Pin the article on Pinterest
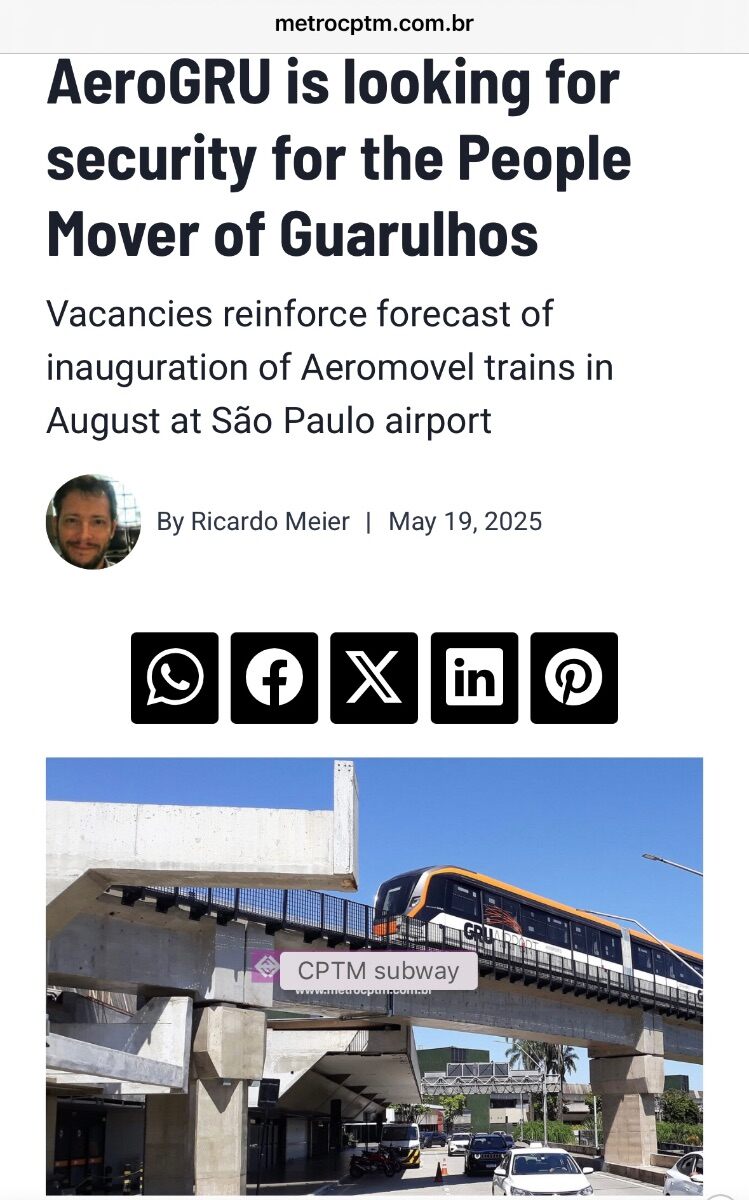Viewport: 749px width, 1200px height. pyautogui.click(x=574, y=678)
